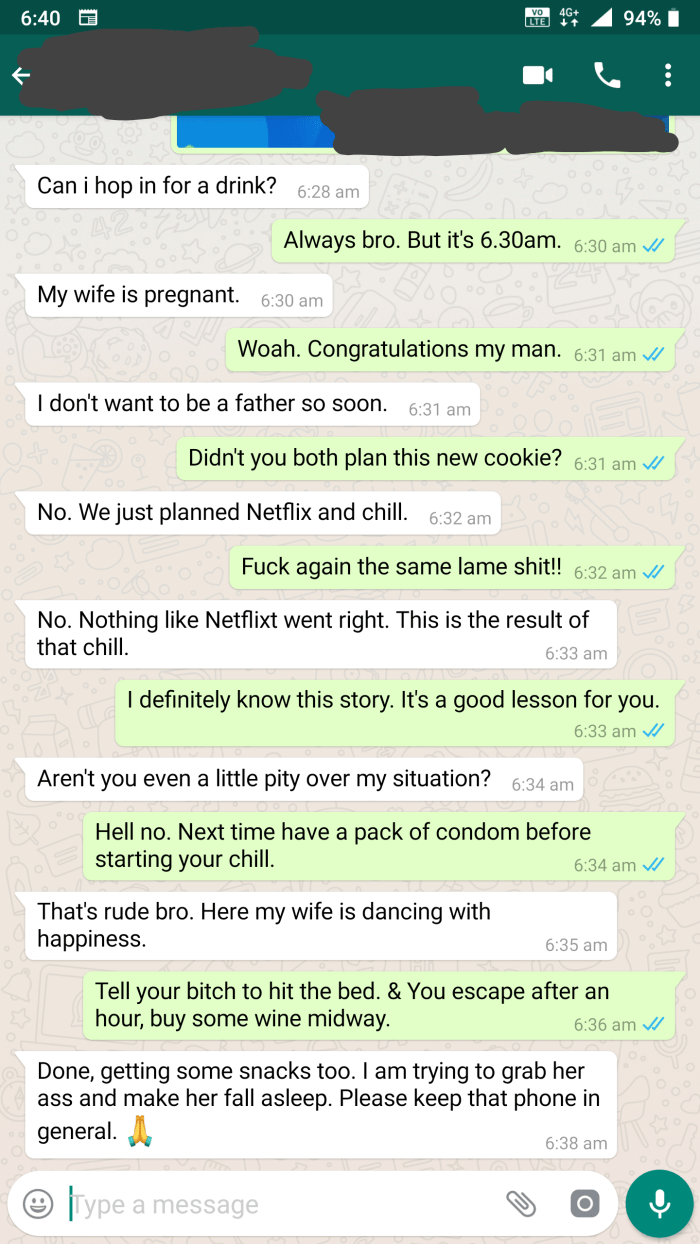Image resolution: width=700 pixels, height=1244 pixels.
Task: Go back to the chats list
Action: pos(21,76)
